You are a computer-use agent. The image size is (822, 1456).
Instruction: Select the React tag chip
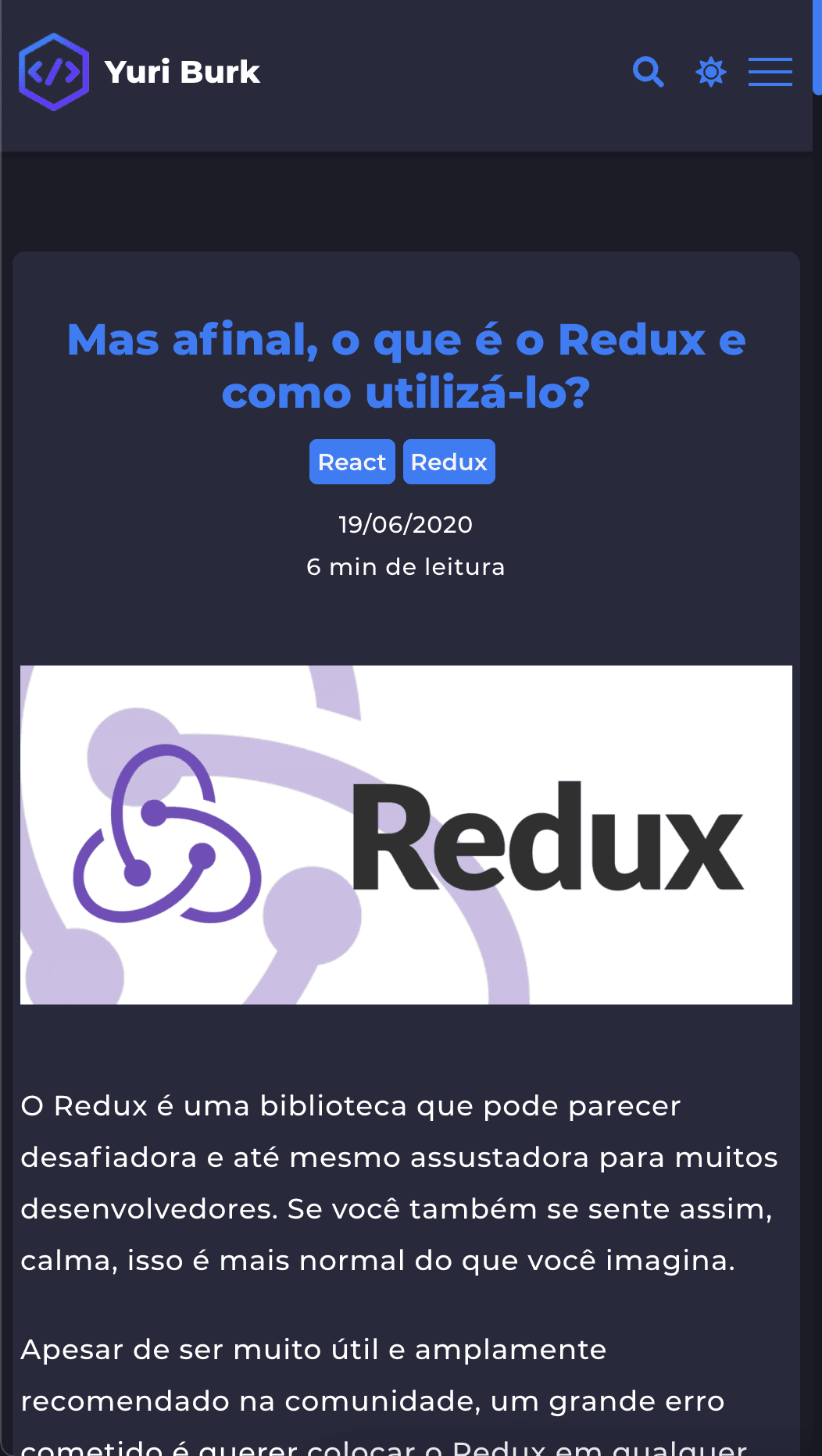point(352,462)
